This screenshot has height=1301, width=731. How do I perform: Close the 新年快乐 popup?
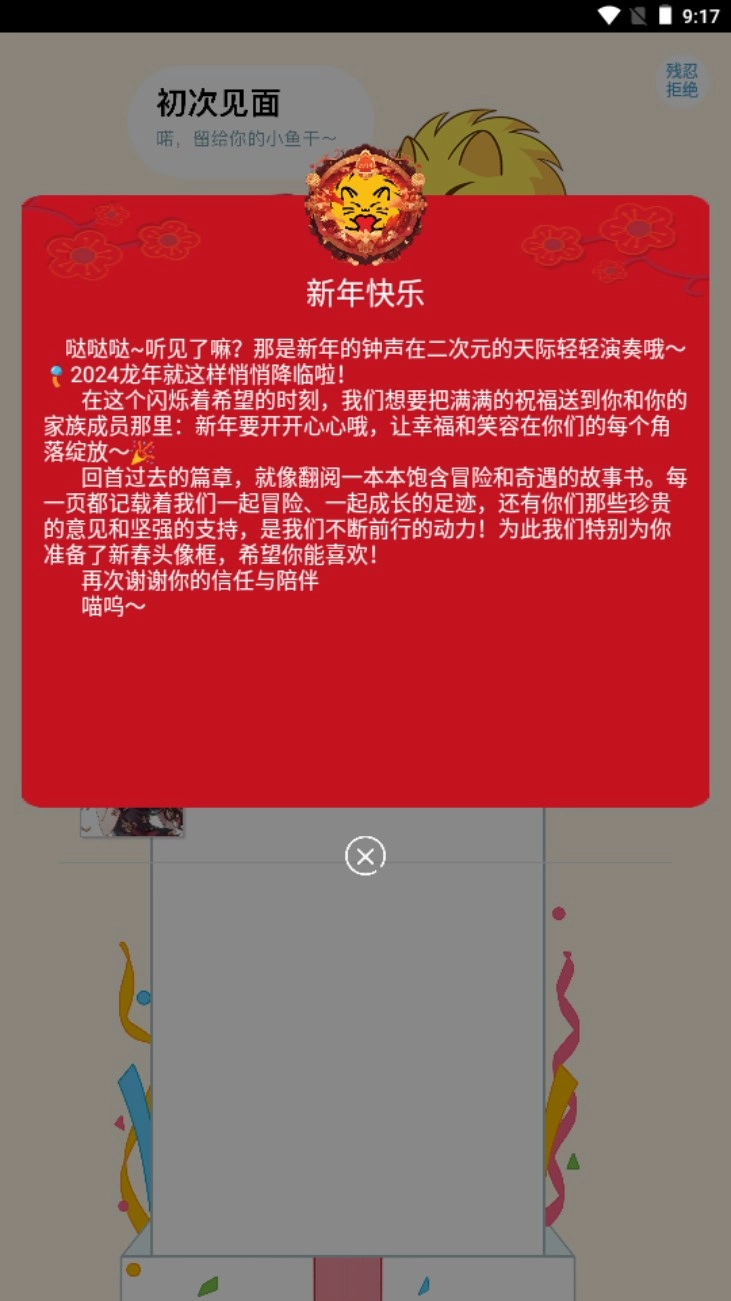coord(365,857)
